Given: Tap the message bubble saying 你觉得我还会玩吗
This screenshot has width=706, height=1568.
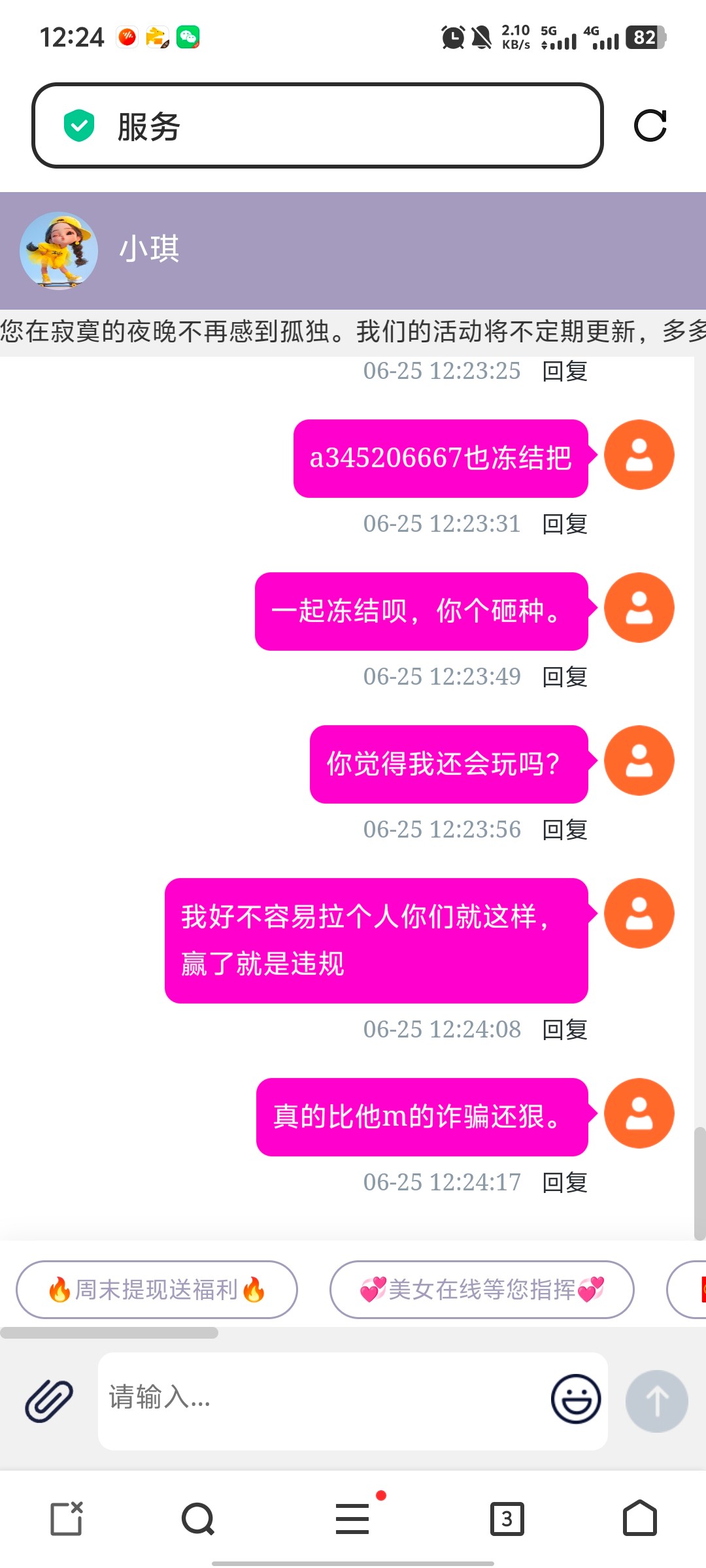Looking at the screenshot, I should (x=448, y=764).
